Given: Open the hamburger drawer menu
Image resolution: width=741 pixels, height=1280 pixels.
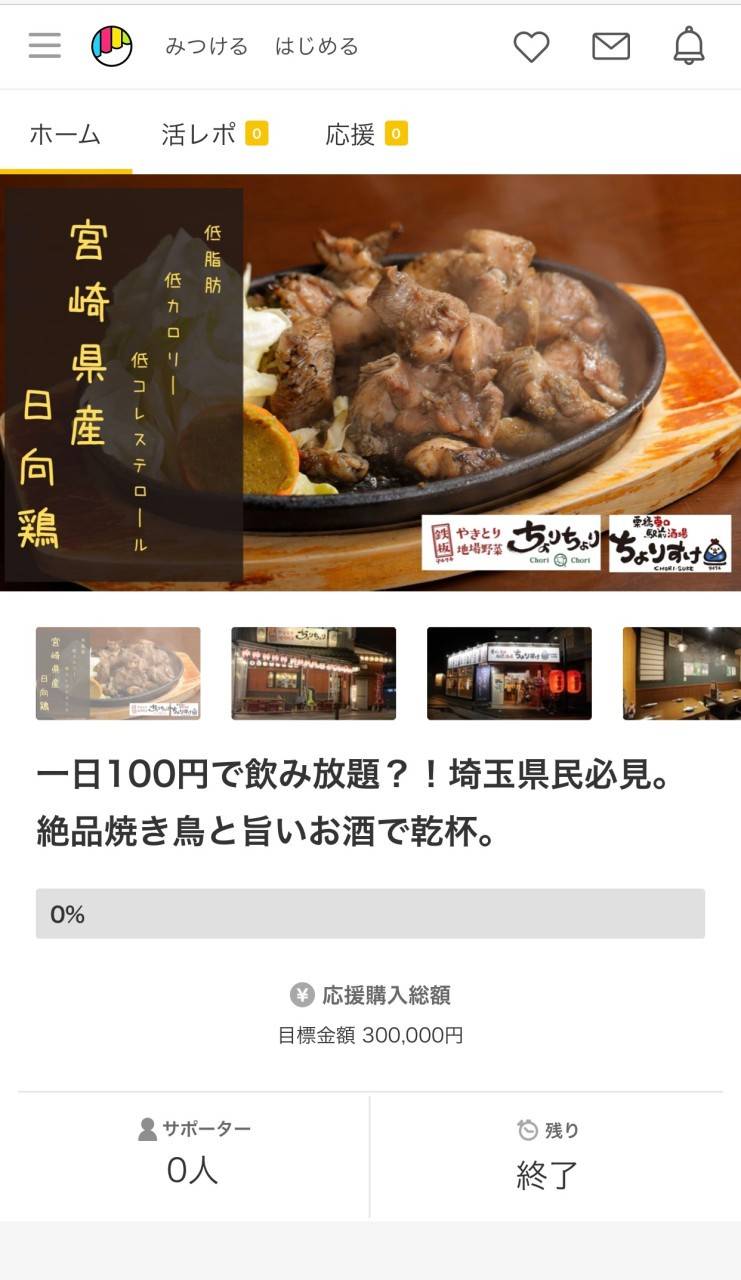Looking at the screenshot, I should click(x=44, y=46).
